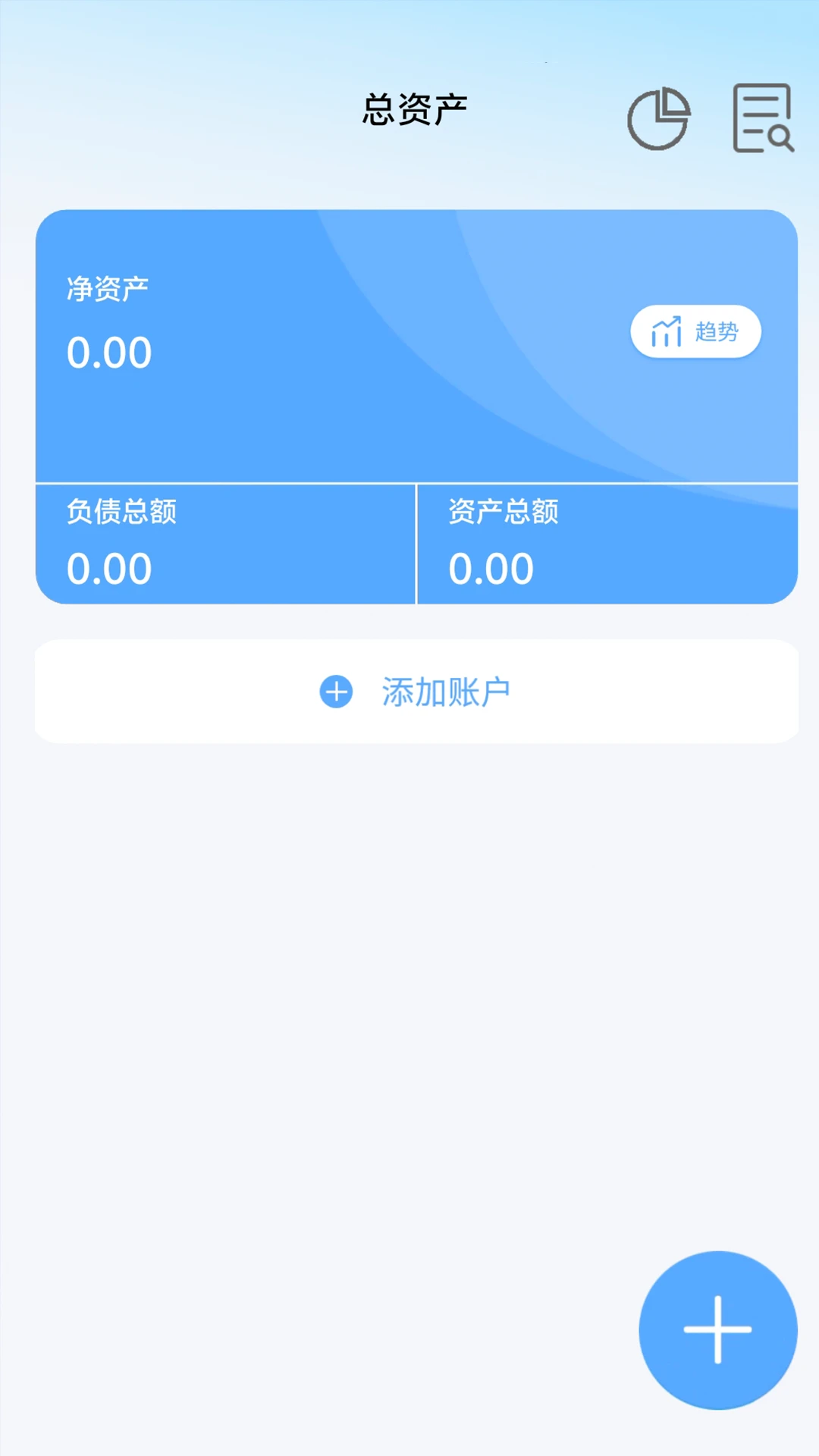819x1456 pixels.
Task: Open the bill search report icon
Action: coord(762,118)
